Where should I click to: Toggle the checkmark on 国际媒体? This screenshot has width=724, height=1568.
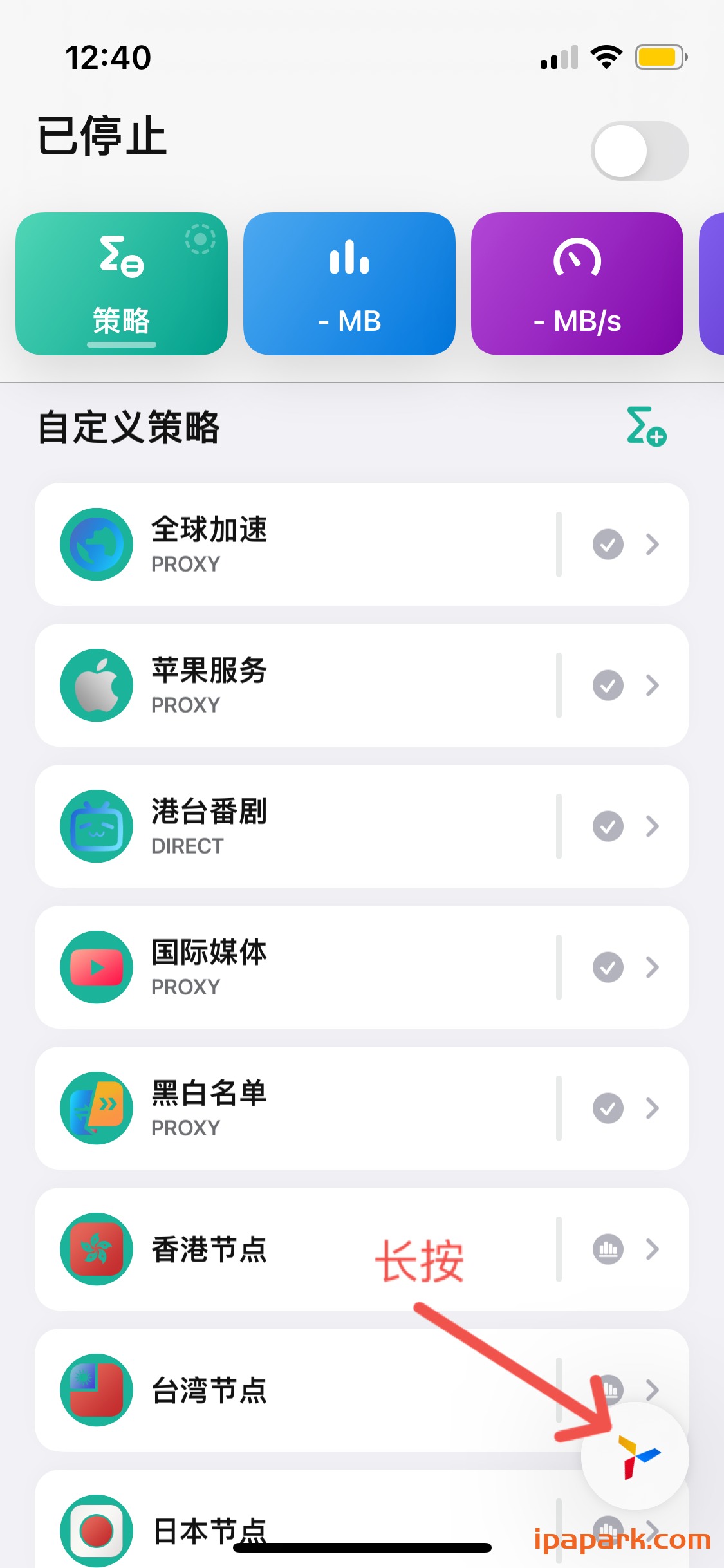pos(608,967)
